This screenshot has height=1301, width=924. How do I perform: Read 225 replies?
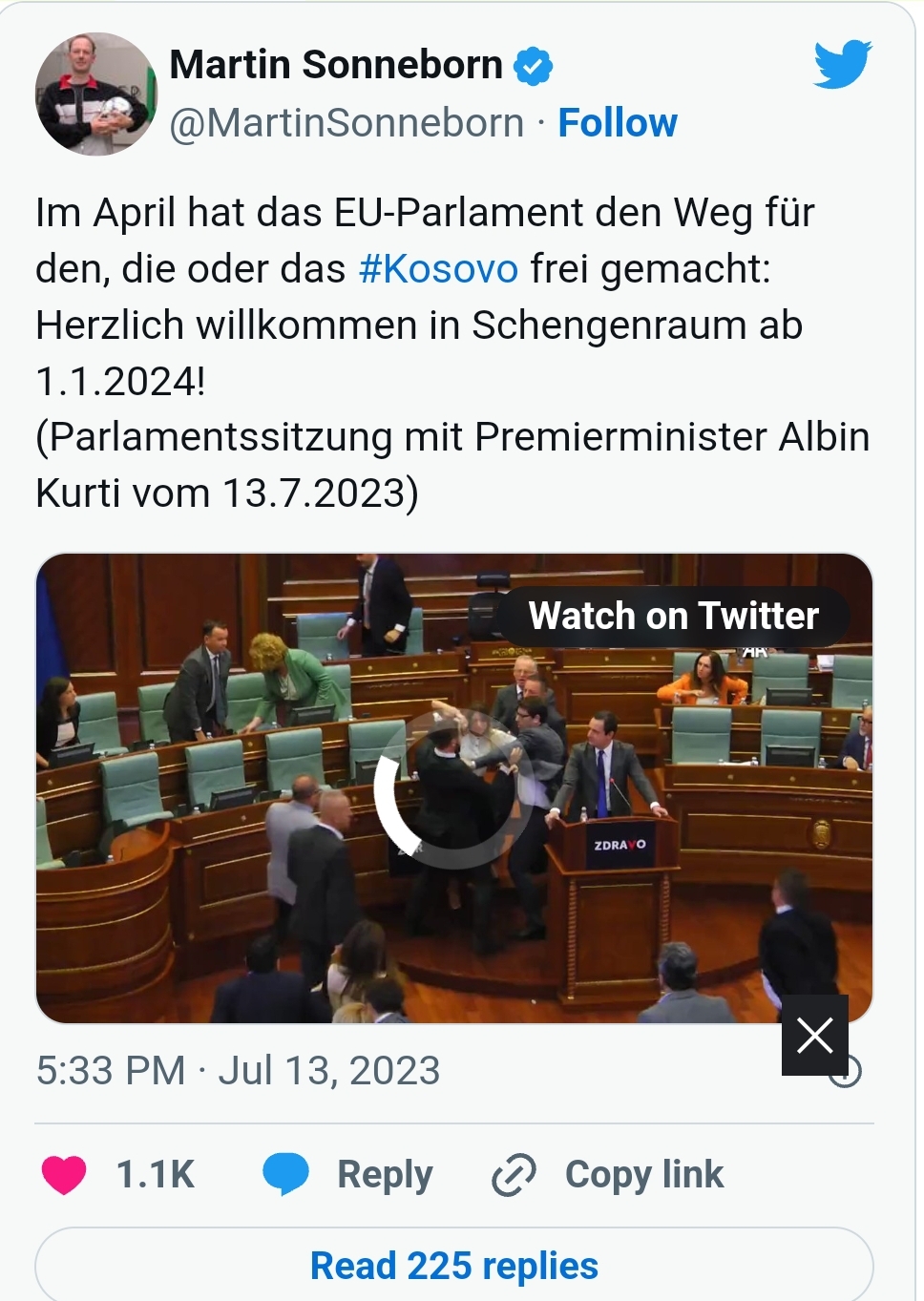[x=453, y=1266]
